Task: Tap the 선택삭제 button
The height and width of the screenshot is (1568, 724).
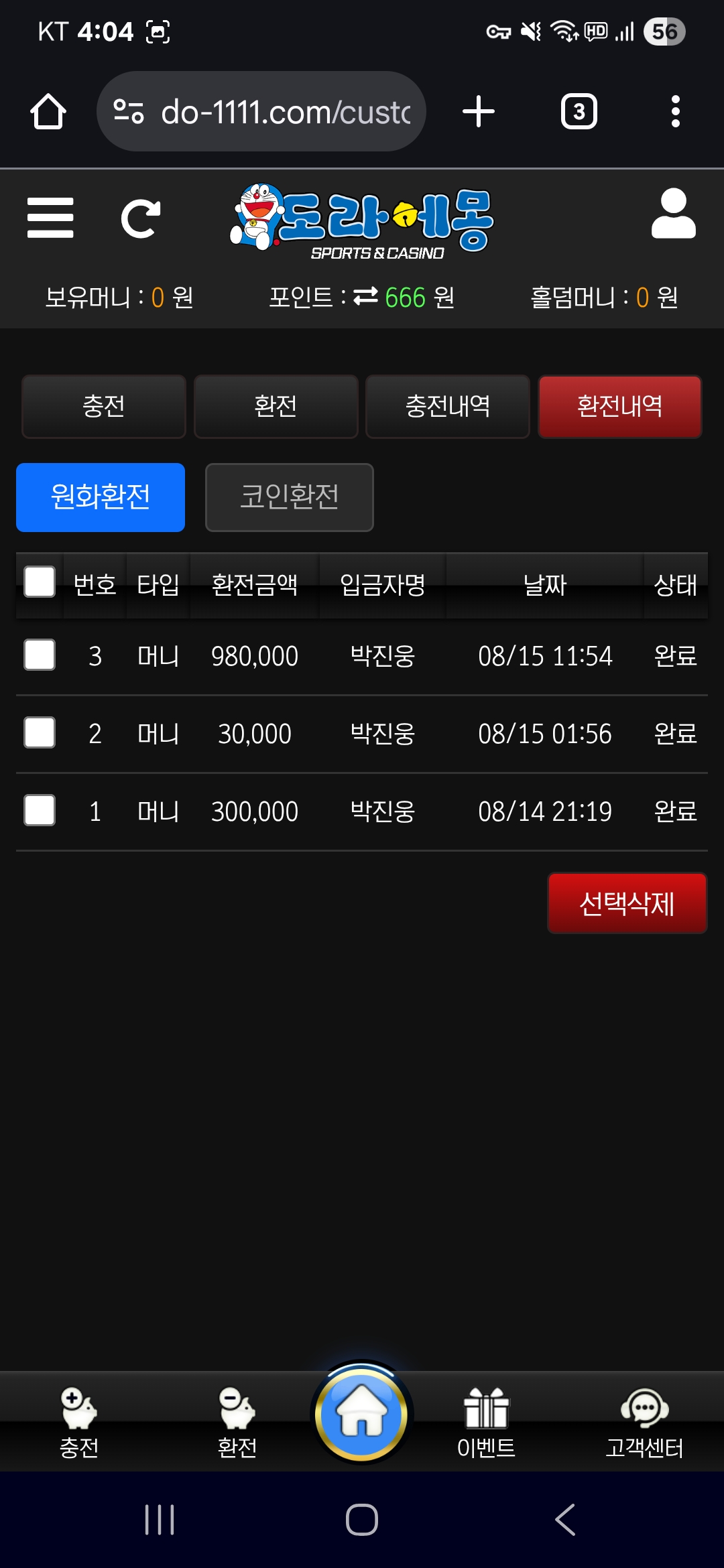Action: tap(627, 903)
